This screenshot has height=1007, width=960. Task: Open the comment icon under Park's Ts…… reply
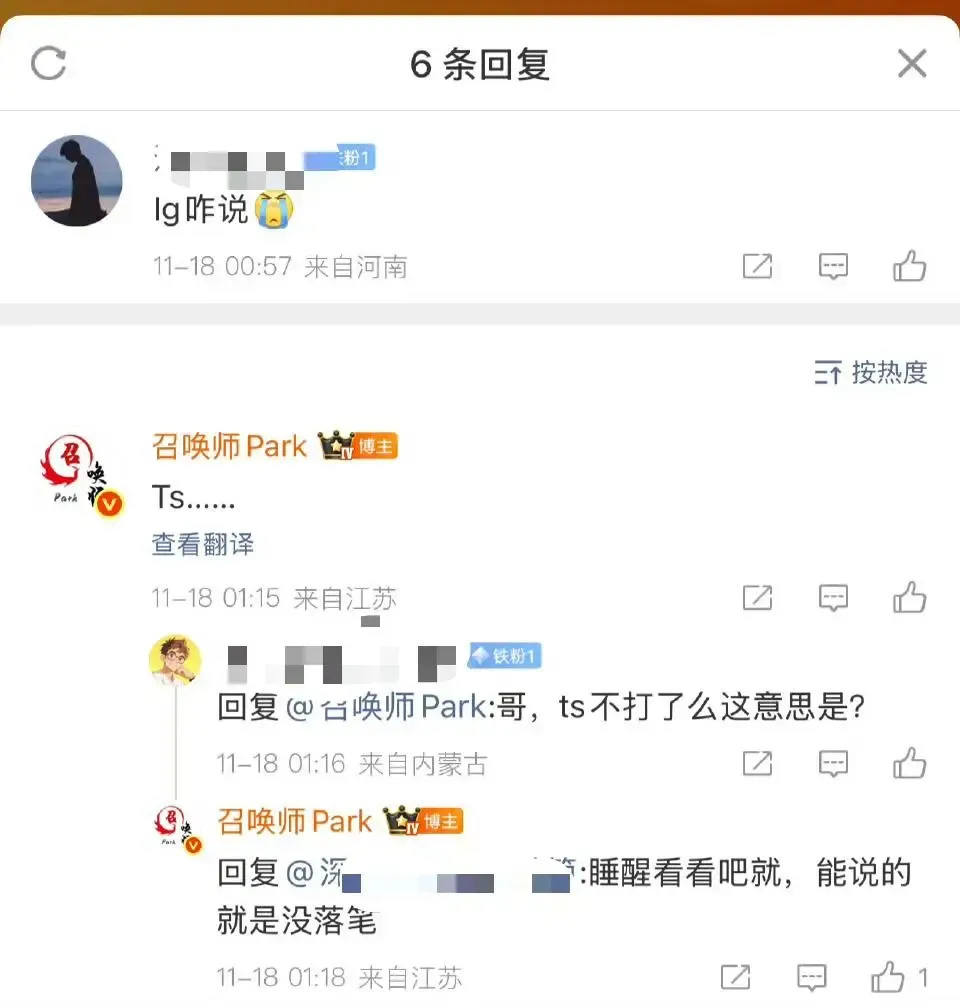[x=833, y=597]
